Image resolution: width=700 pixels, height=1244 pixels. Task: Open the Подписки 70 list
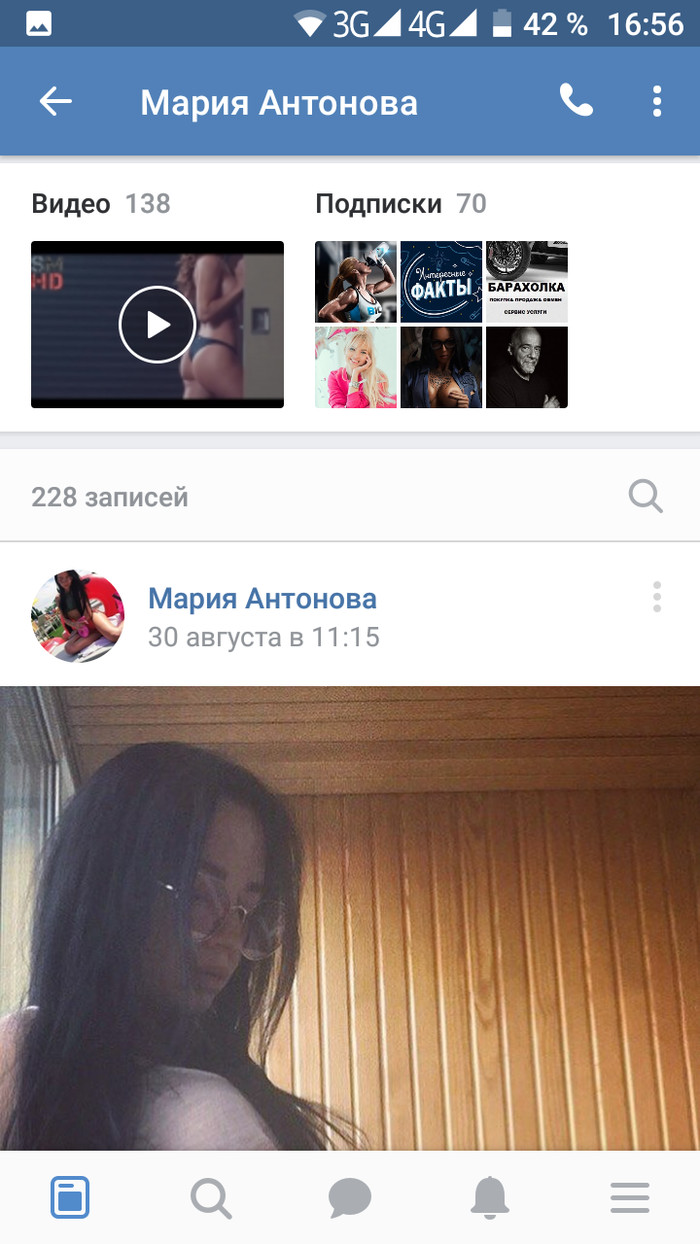[400, 204]
